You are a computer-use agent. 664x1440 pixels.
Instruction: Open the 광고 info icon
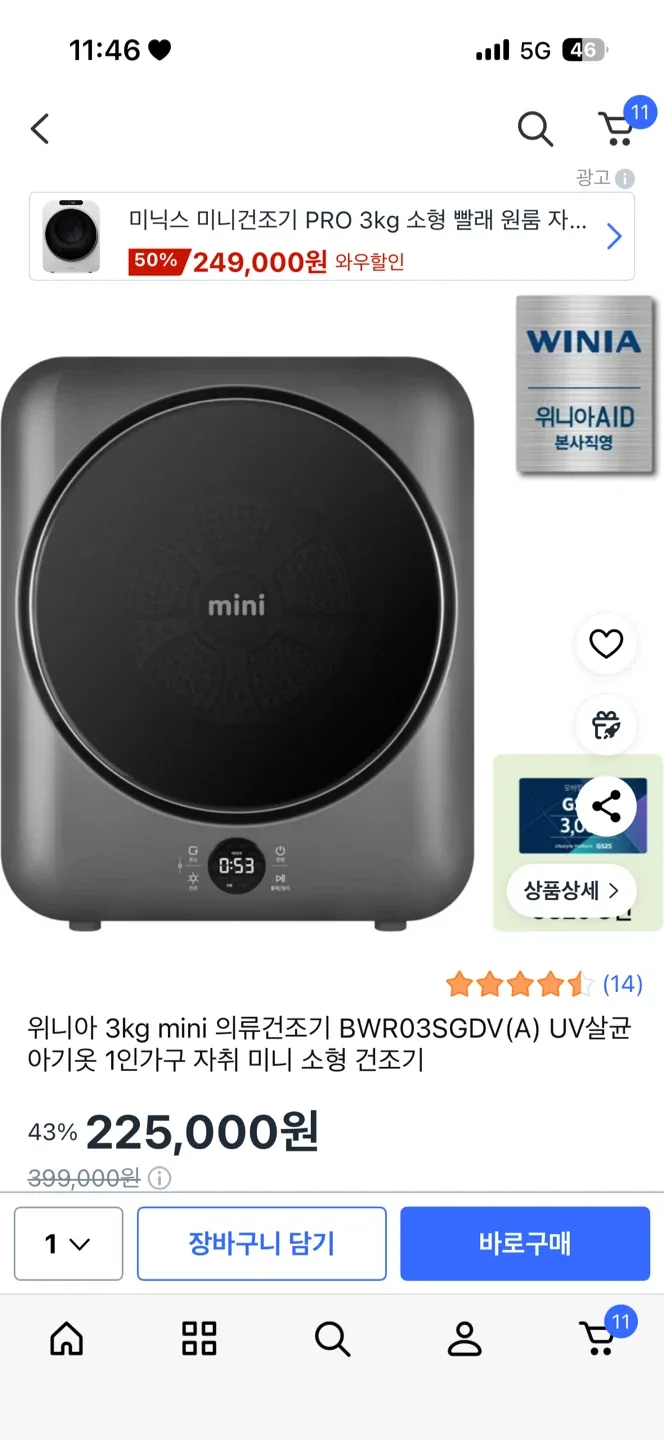click(625, 179)
